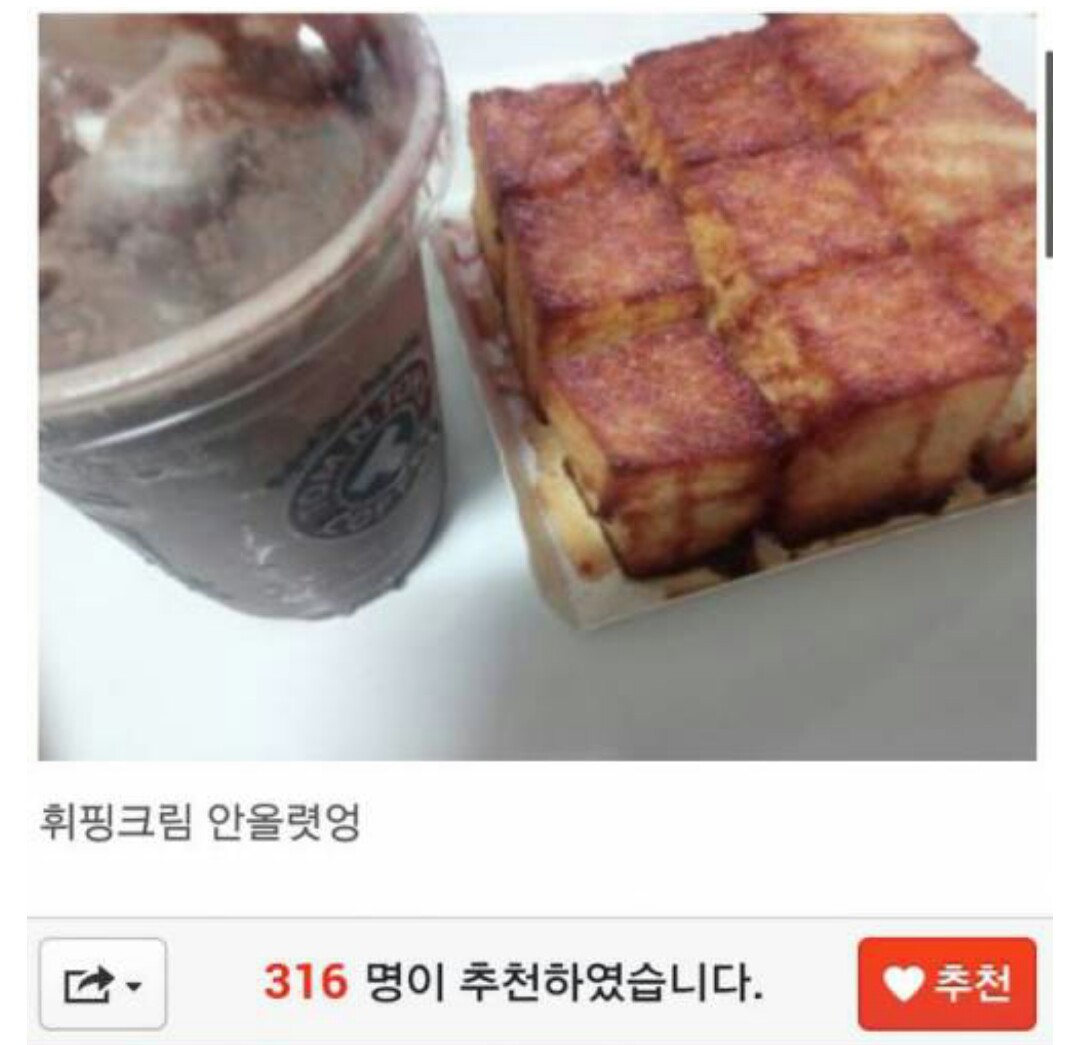Open the share dropdown button
The height and width of the screenshot is (1045, 1080).
103,984
